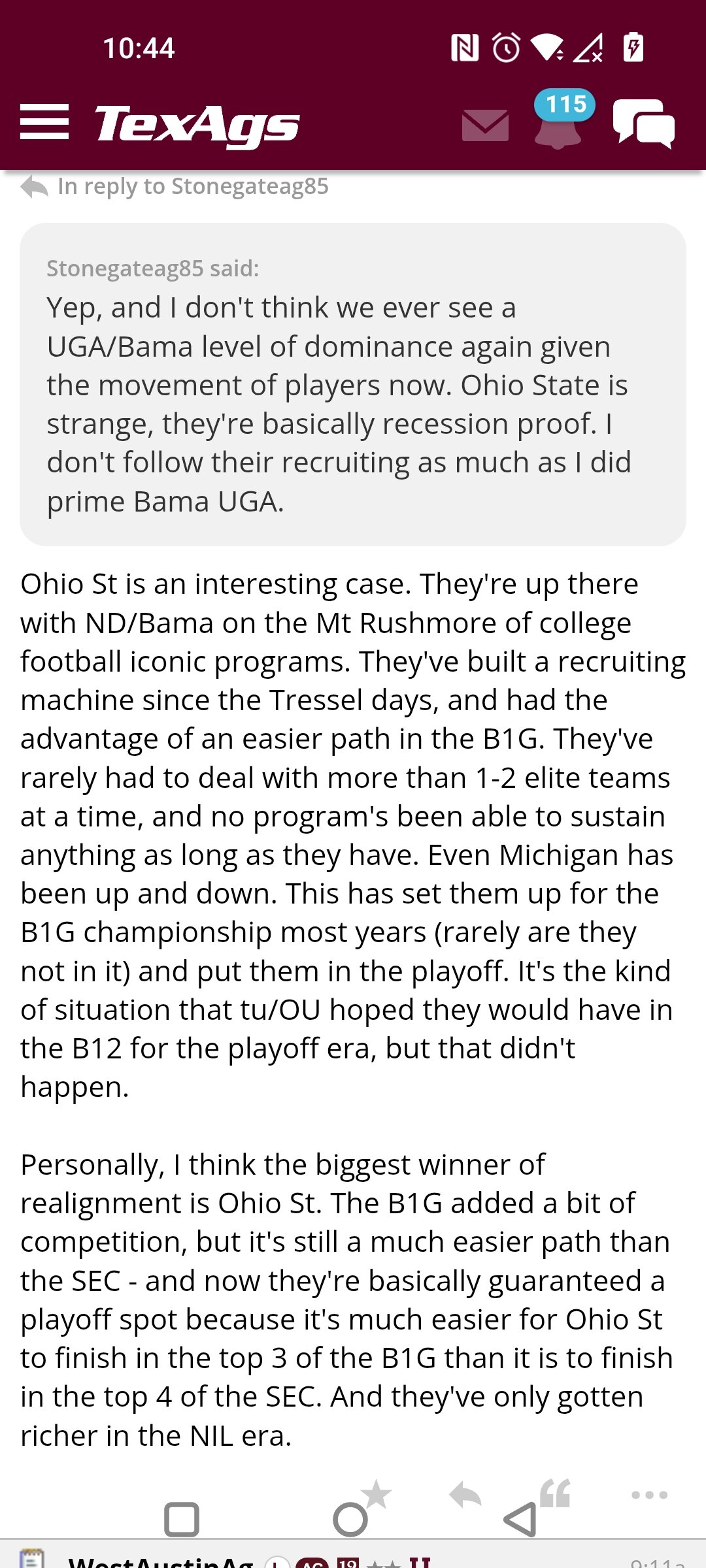Open the private messages envelope
706x1568 pixels.
pyautogui.click(x=485, y=125)
